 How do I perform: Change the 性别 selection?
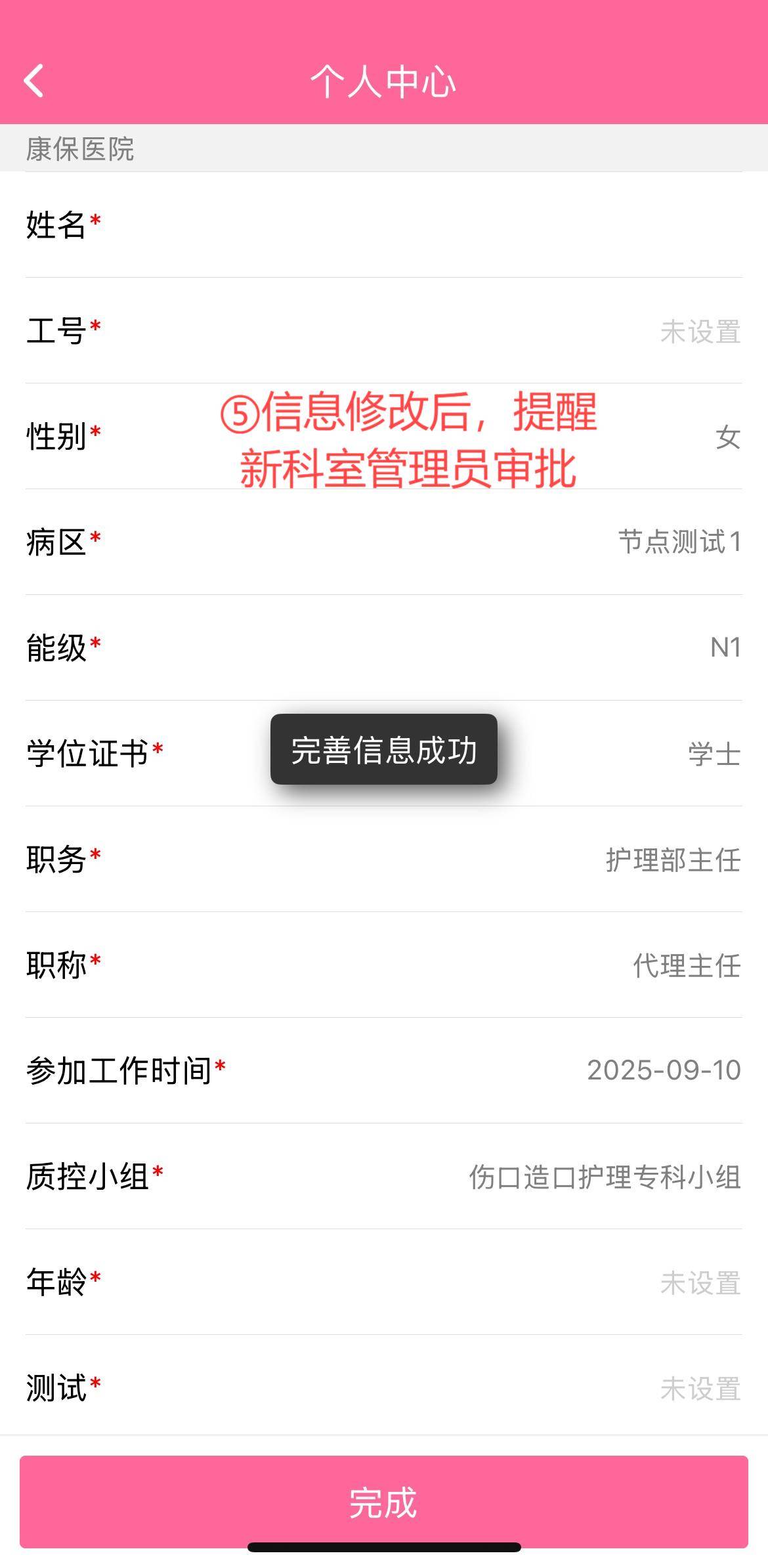726,437
